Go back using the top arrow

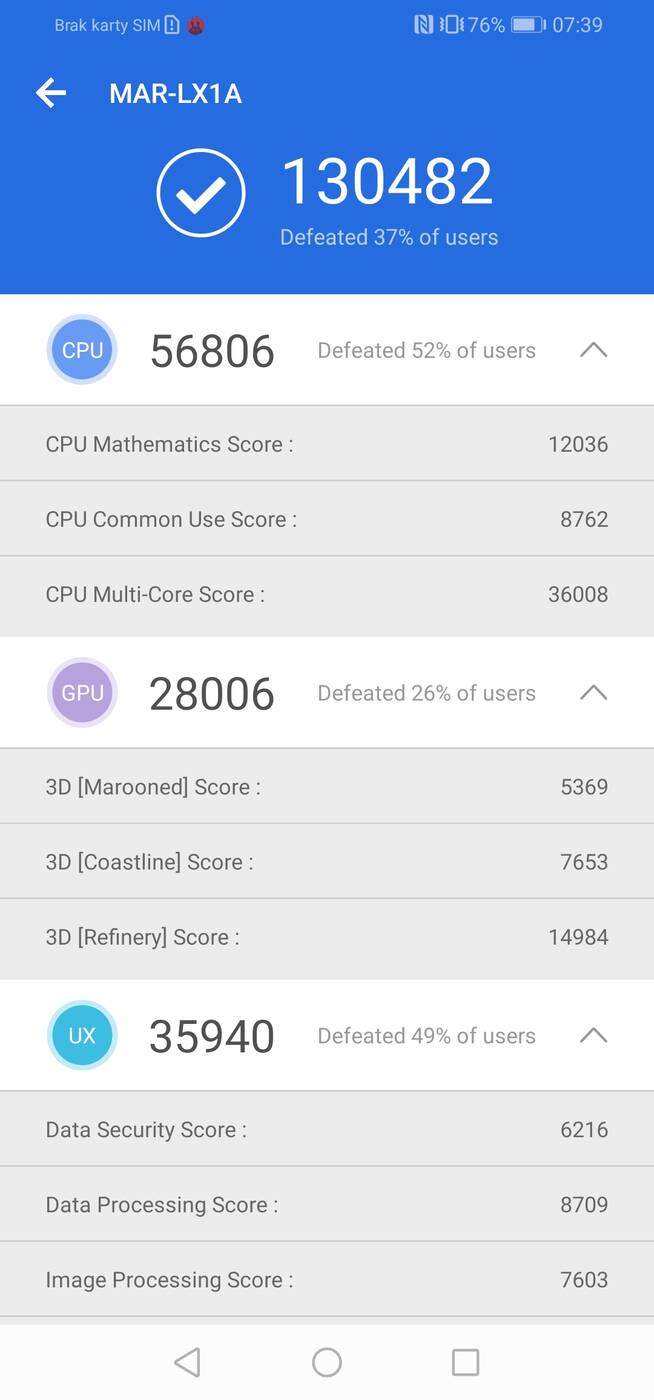pos(51,94)
